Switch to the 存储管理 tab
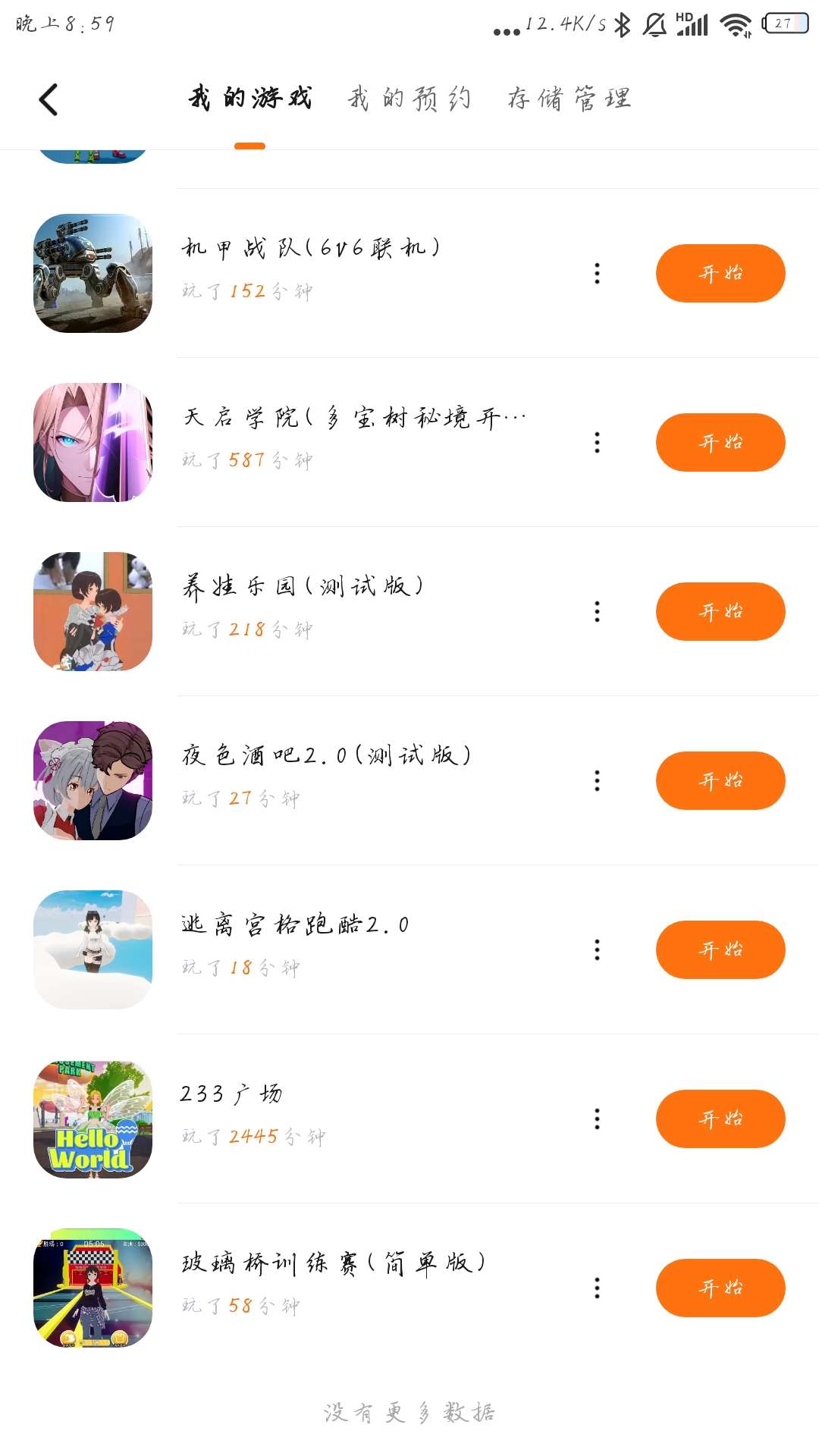Screen dimensions: 819x1456 click(x=570, y=99)
